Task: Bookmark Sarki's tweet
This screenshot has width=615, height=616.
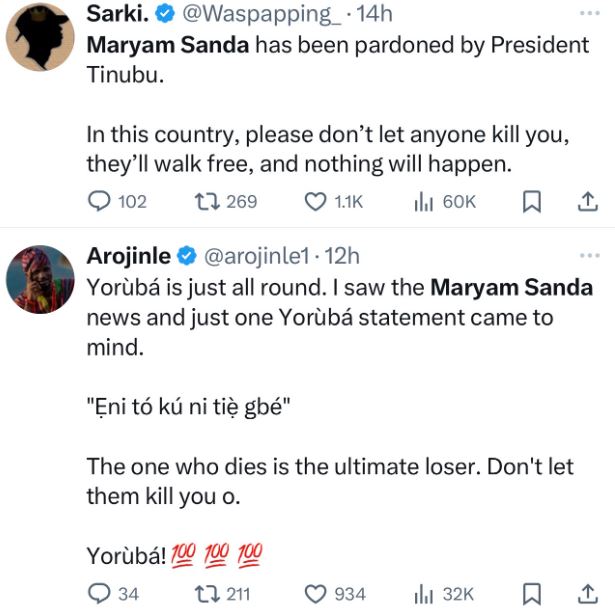Action: point(533,202)
